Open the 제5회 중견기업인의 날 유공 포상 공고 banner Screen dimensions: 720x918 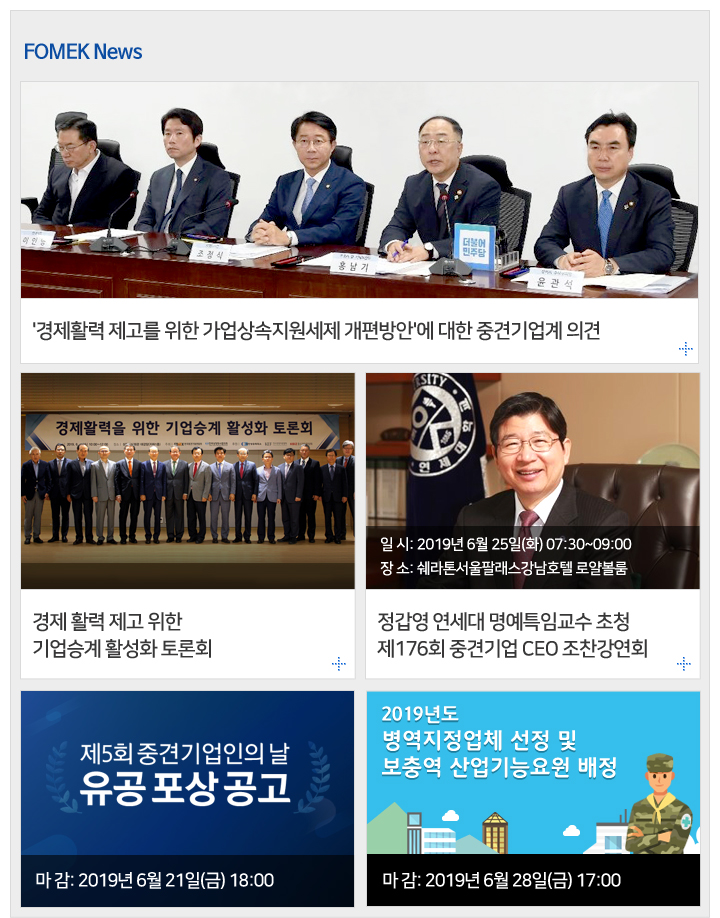[187, 798]
